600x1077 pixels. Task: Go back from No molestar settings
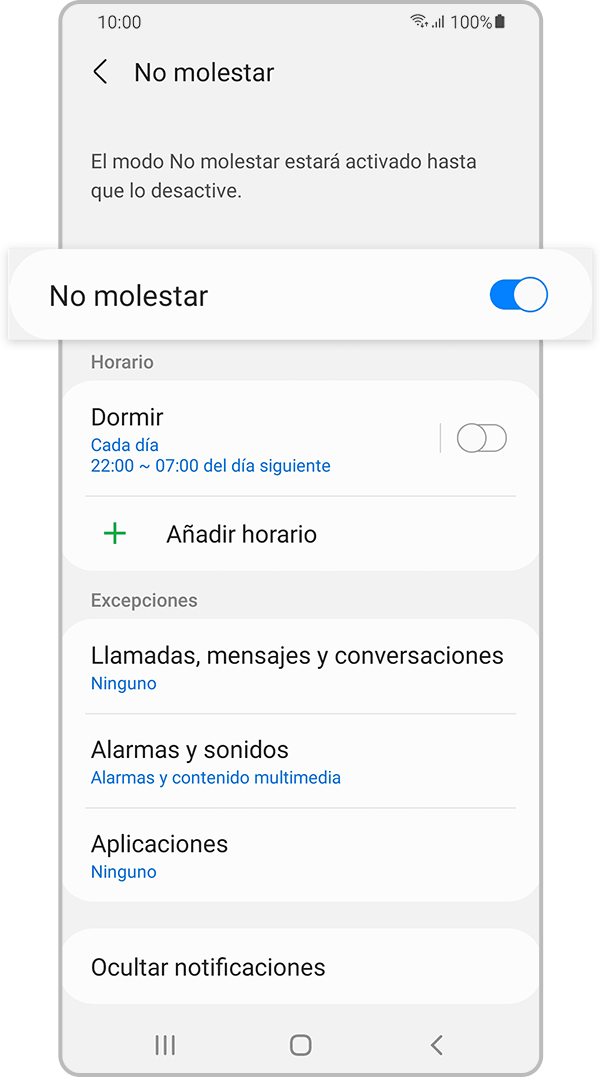coord(100,72)
